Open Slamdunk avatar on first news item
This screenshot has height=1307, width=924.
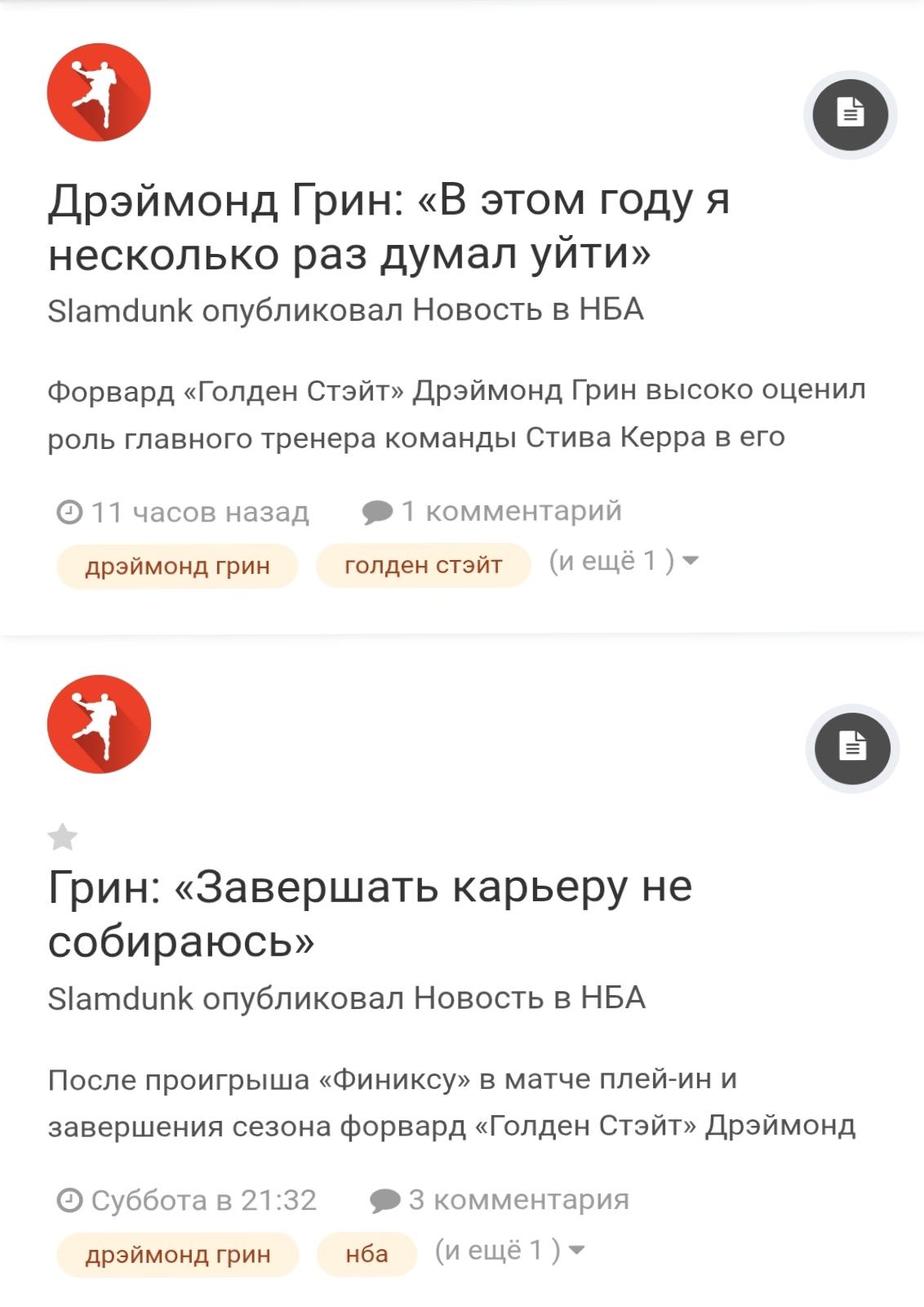[x=99, y=92]
